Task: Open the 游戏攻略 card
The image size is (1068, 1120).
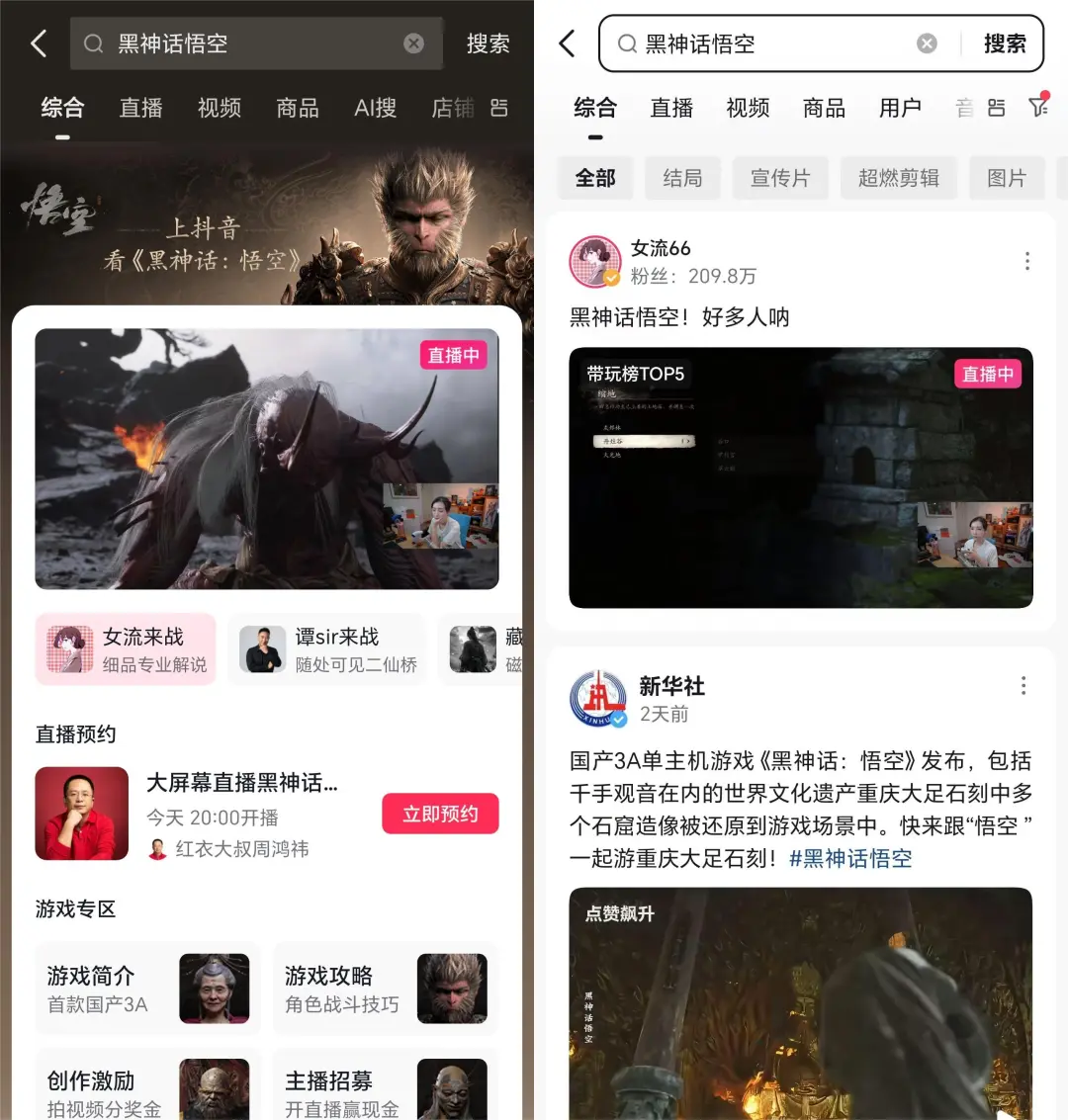Action: [386, 989]
